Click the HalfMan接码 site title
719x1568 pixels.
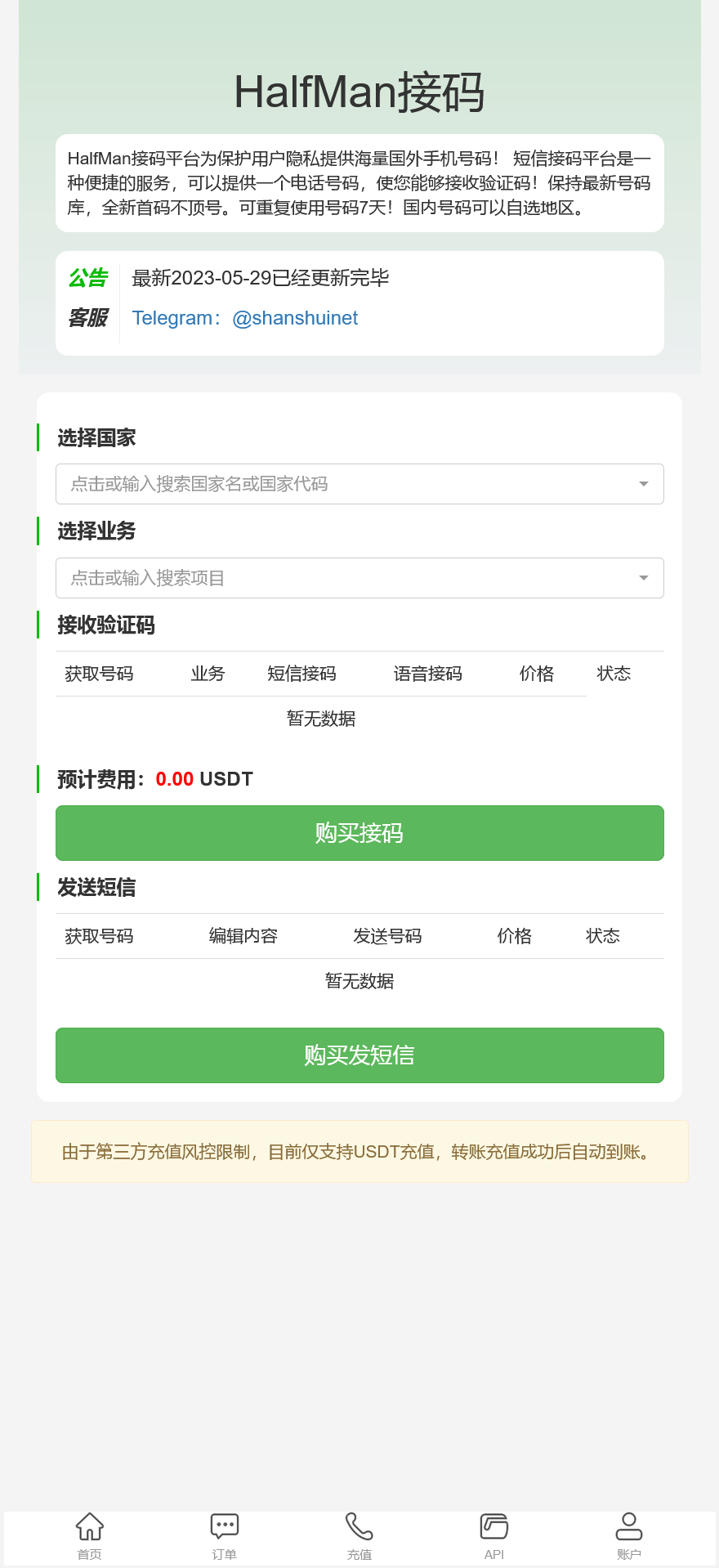click(359, 92)
